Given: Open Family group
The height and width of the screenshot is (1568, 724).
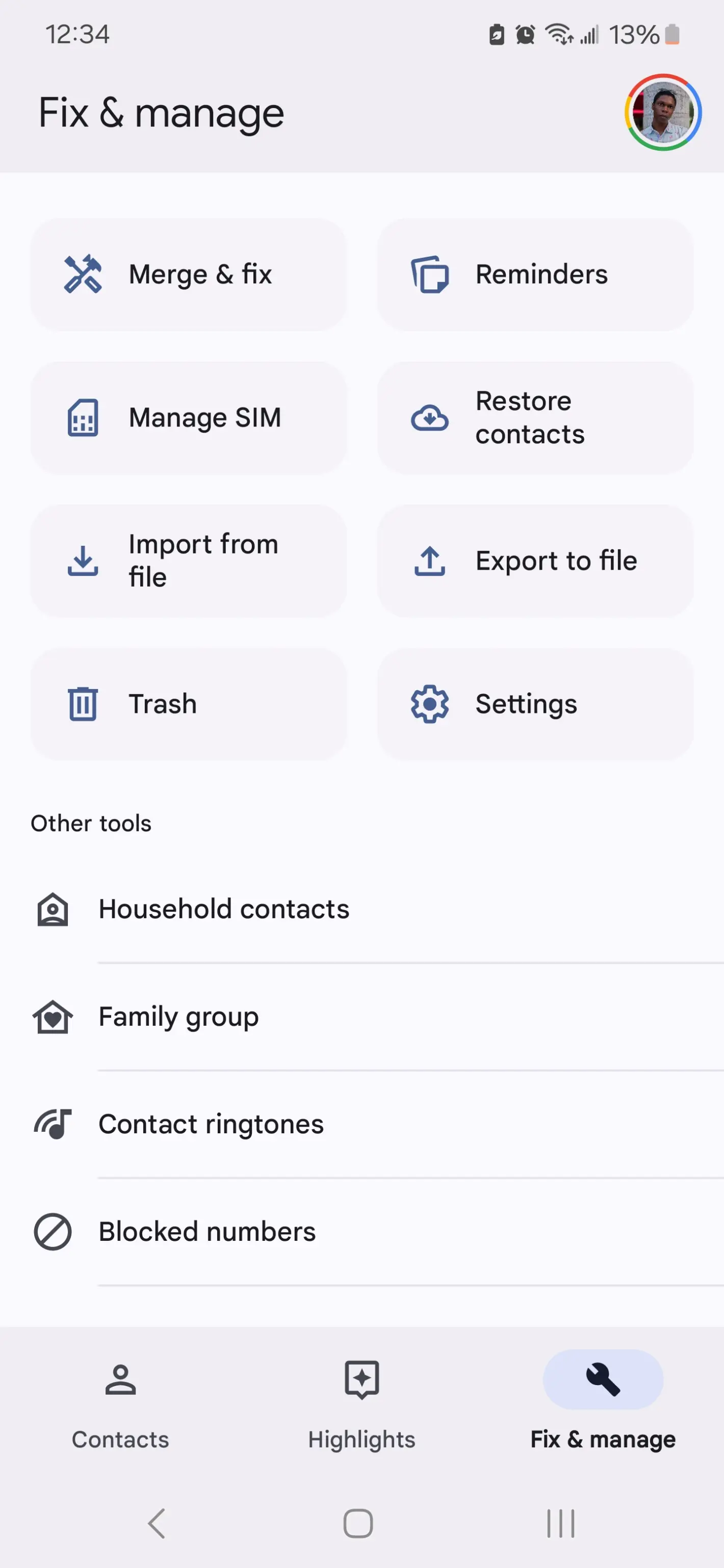Looking at the screenshot, I should 178,1017.
